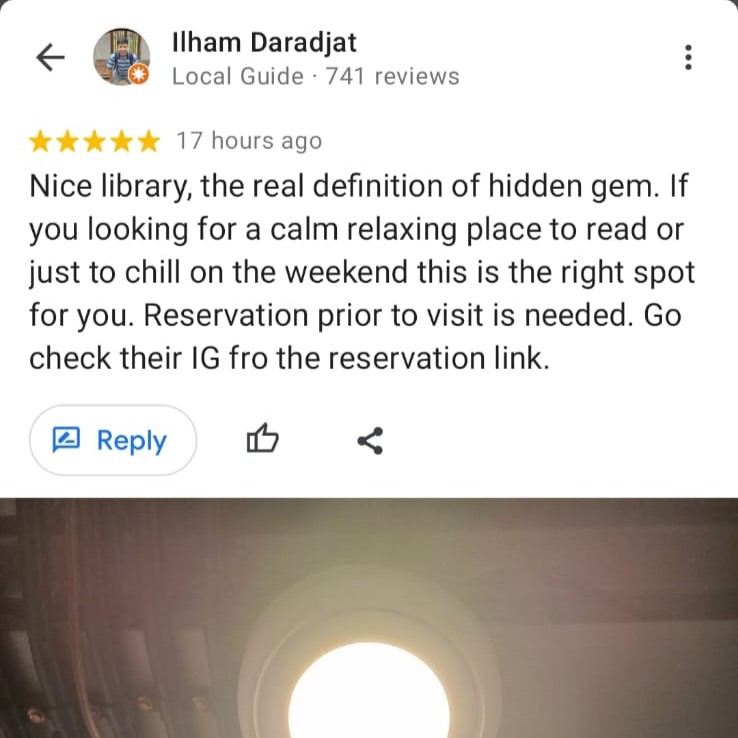Open the three-dot overflow menu
This screenshot has width=738, height=738.
click(688, 58)
